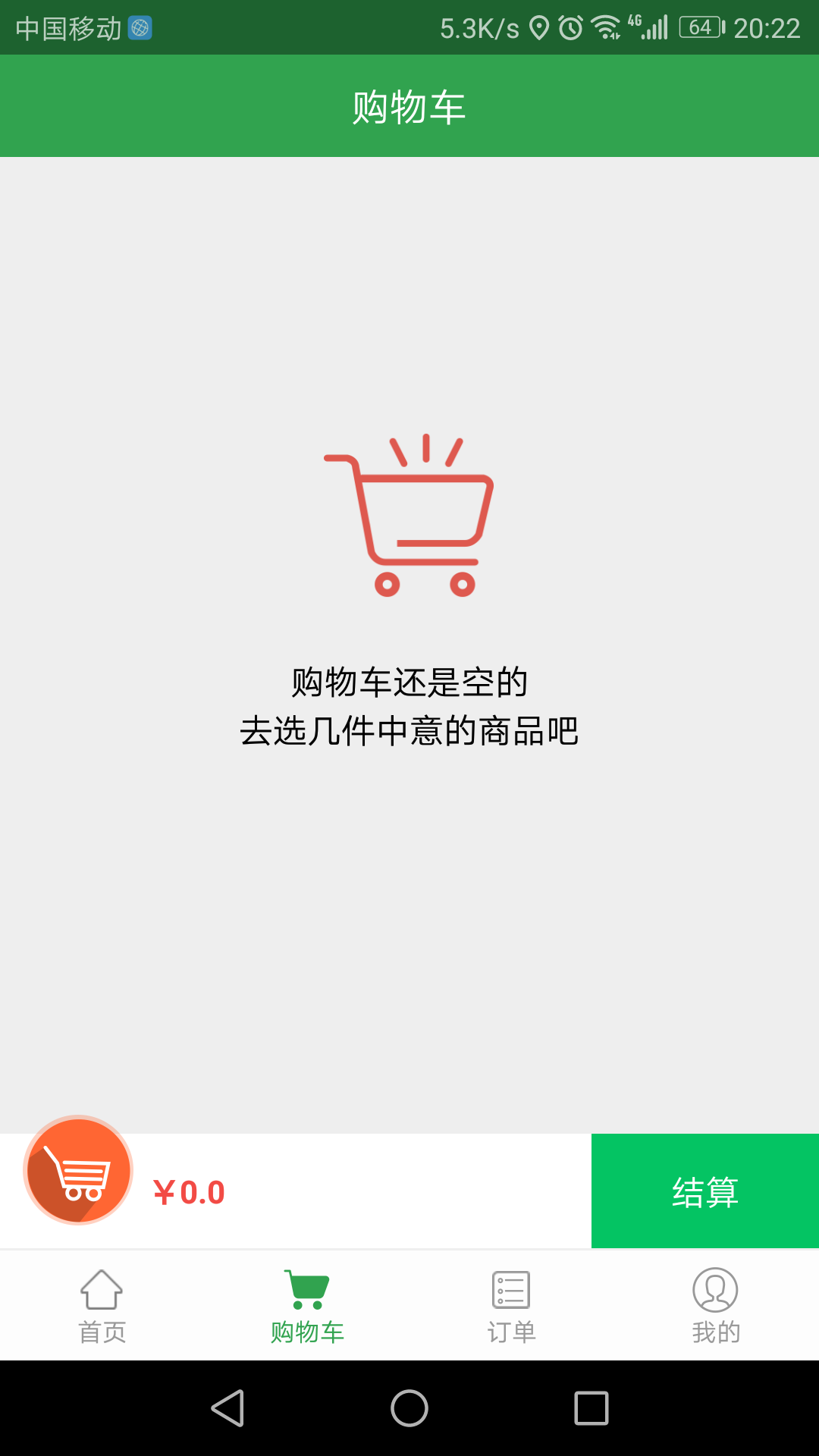The height and width of the screenshot is (1456, 819).
Task: Open the orange shopping cart icon
Action: [79, 1169]
